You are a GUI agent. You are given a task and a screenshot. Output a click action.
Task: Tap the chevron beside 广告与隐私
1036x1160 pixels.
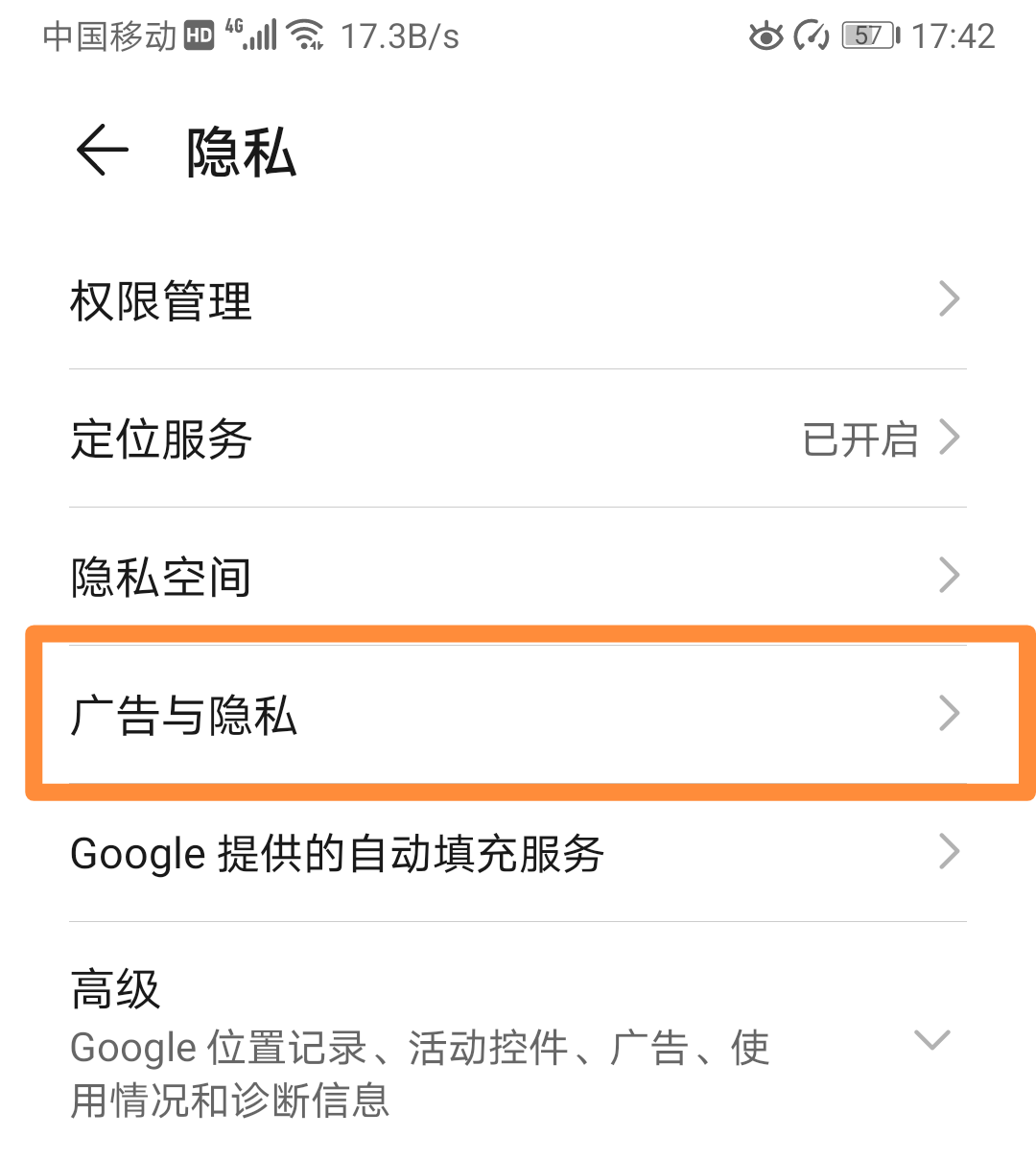pos(951,713)
